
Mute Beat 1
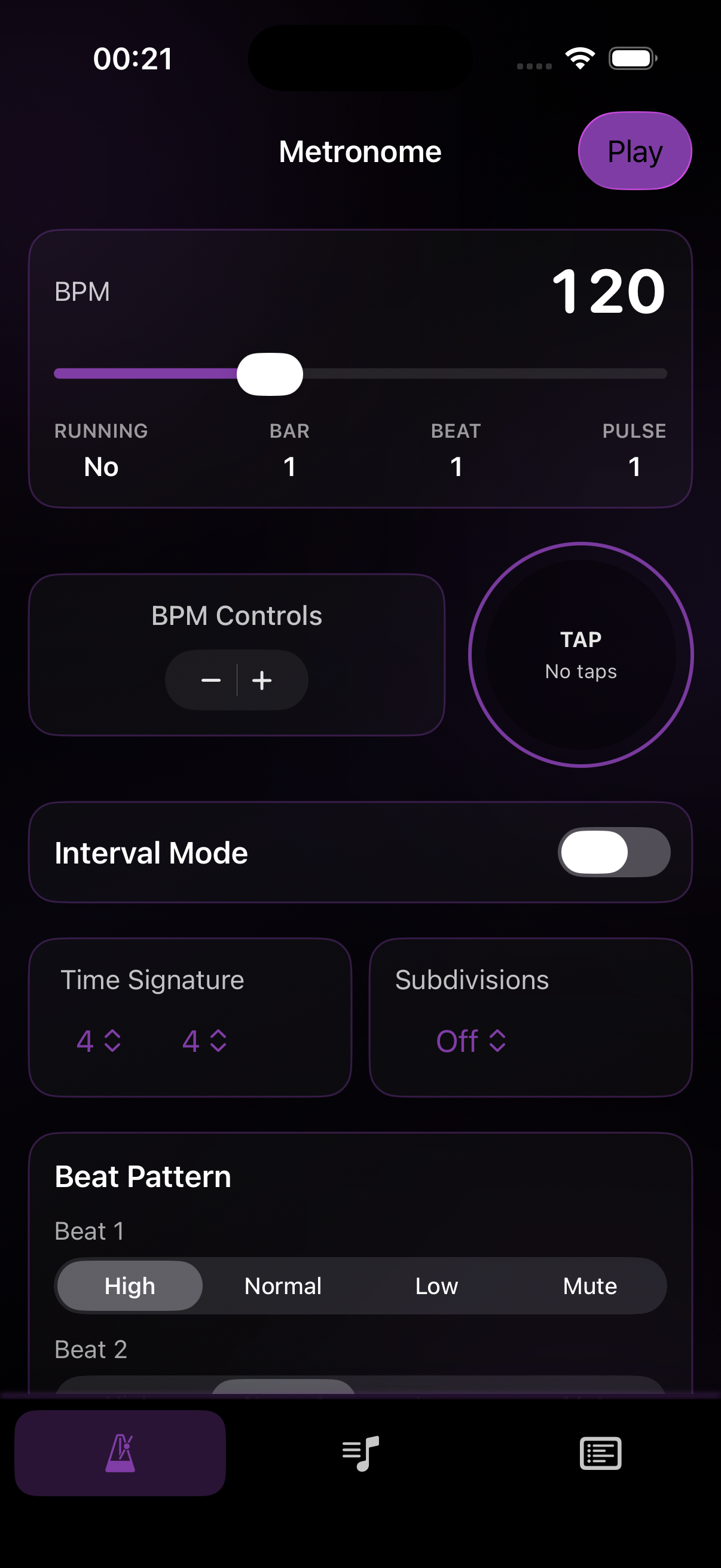[x=589, y=1286]
